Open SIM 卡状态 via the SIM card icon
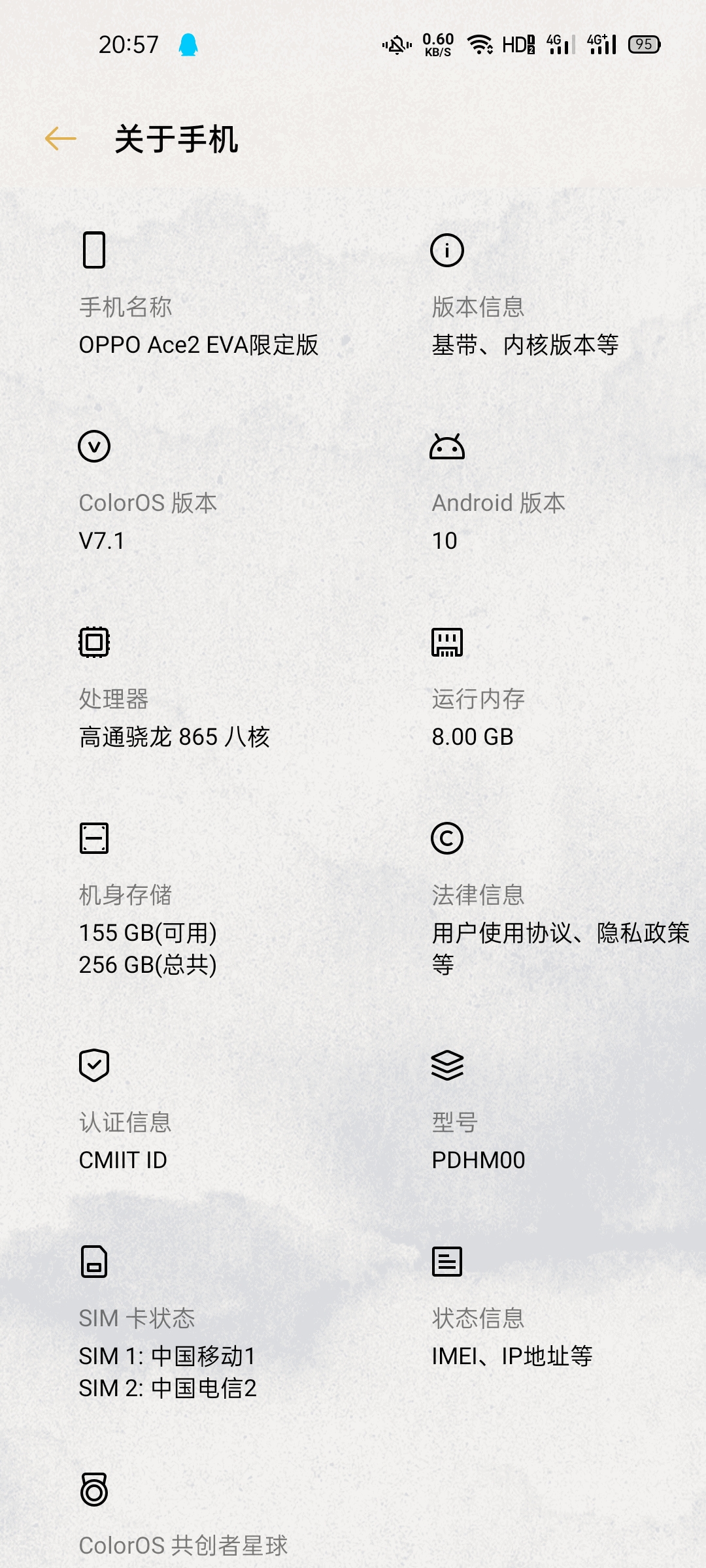The width and height of the screenshot is (706, 1568). click(x=93, y=1262)
